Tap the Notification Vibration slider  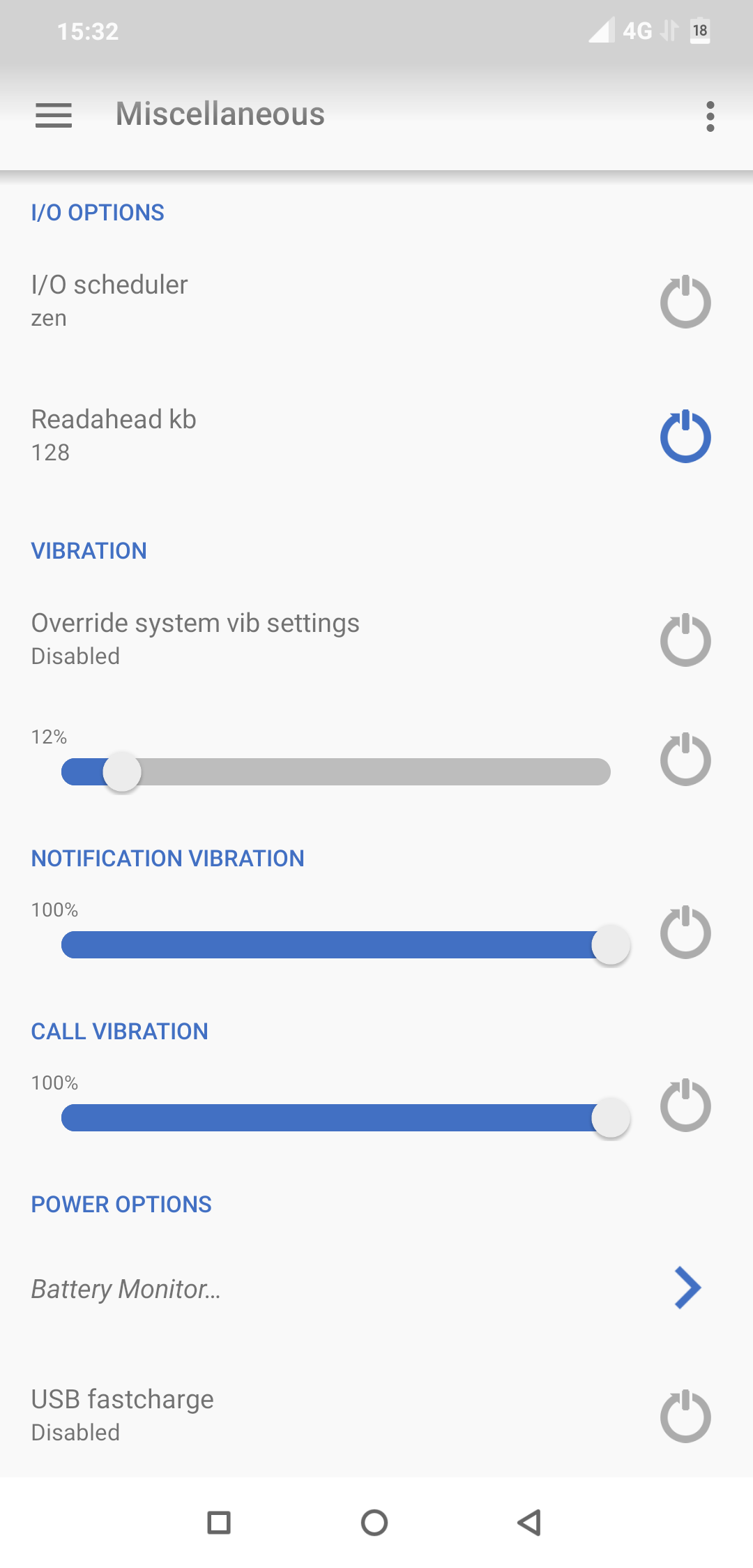tap(336, 944)
